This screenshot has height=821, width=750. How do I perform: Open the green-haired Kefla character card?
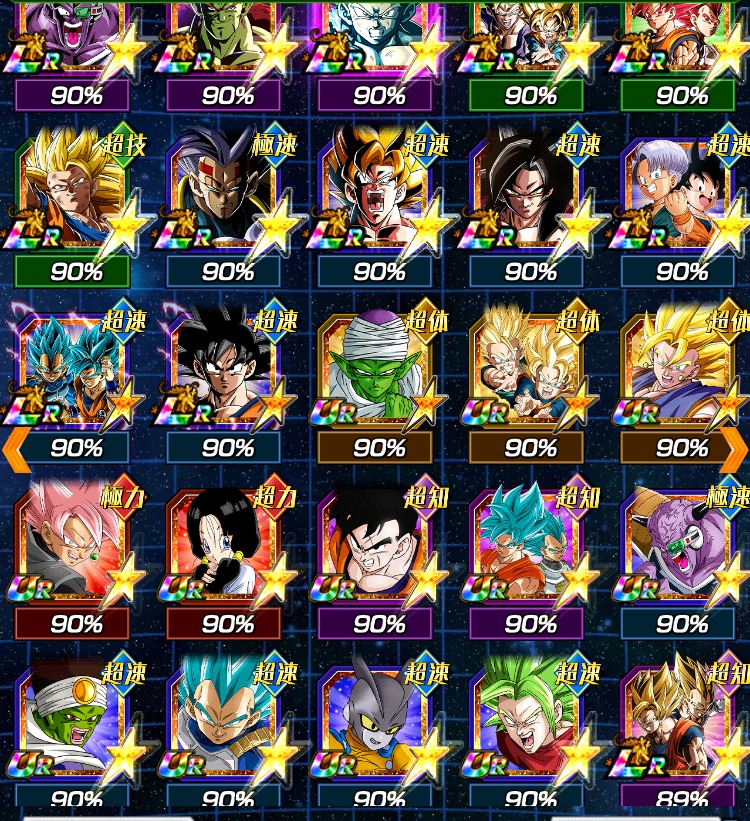(528, 722)
